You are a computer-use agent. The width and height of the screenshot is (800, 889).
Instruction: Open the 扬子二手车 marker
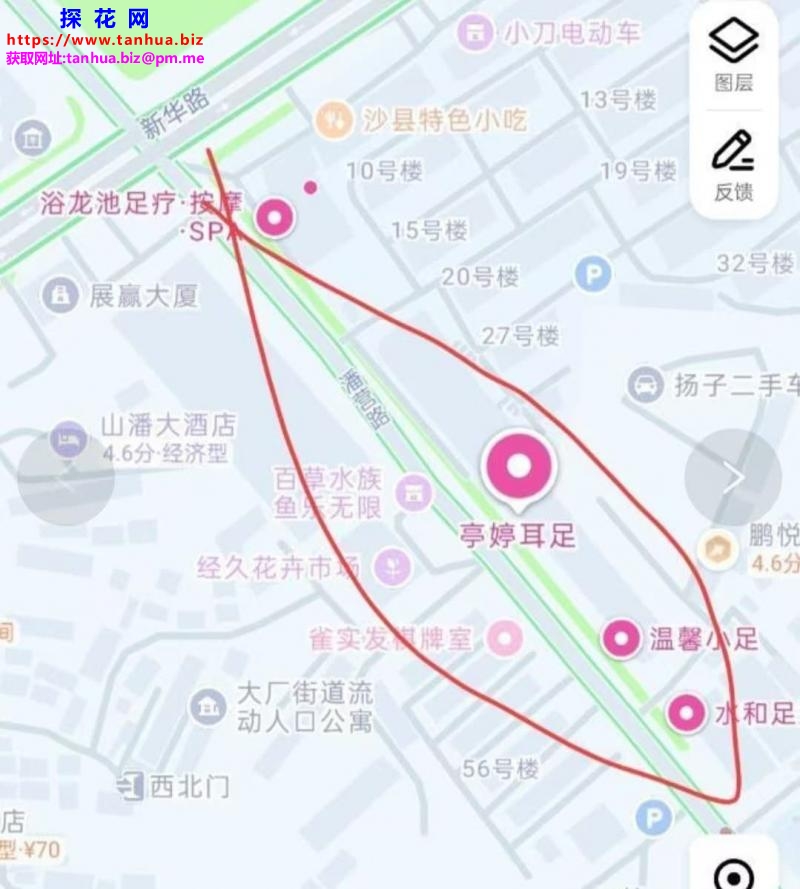tap(646, 384)
